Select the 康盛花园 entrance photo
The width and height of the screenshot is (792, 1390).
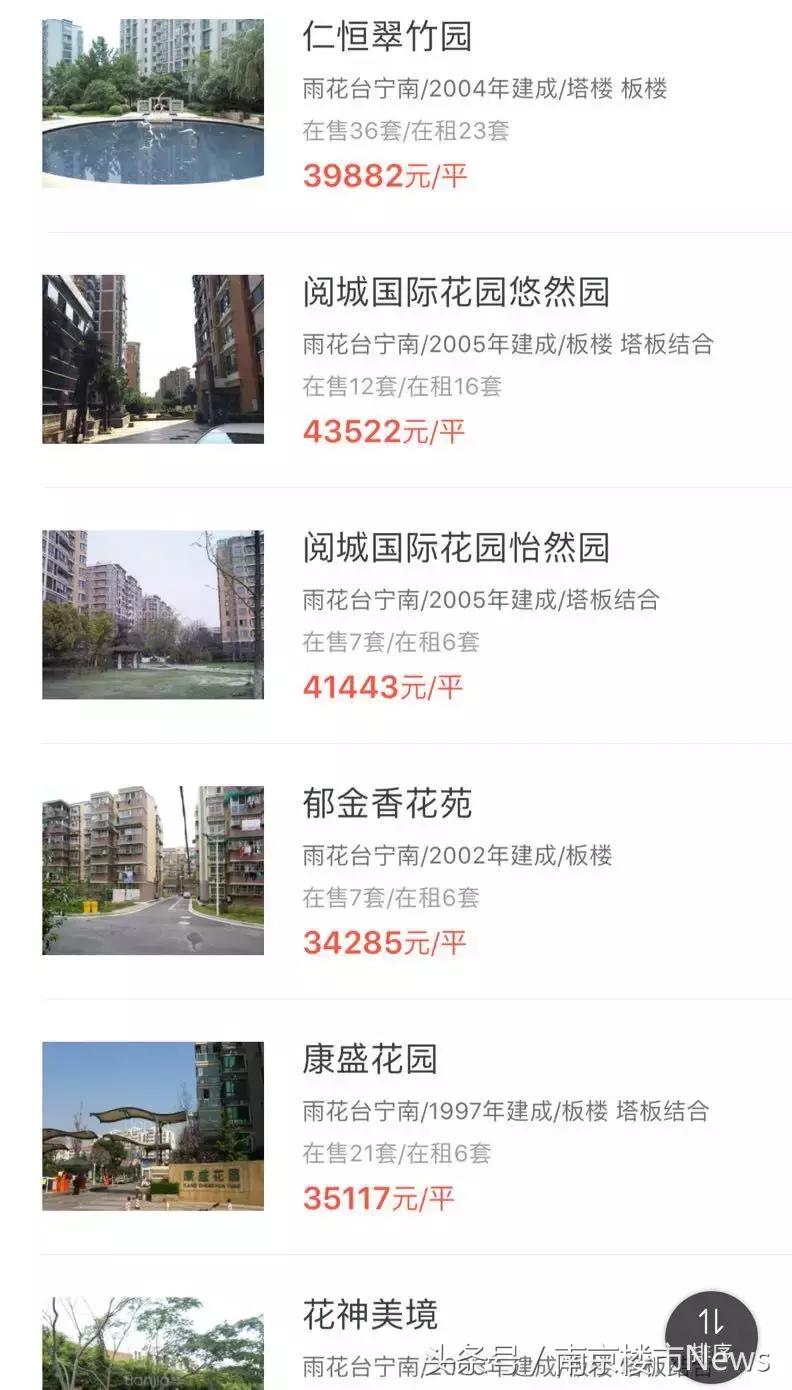click(x=152, y=1125)
